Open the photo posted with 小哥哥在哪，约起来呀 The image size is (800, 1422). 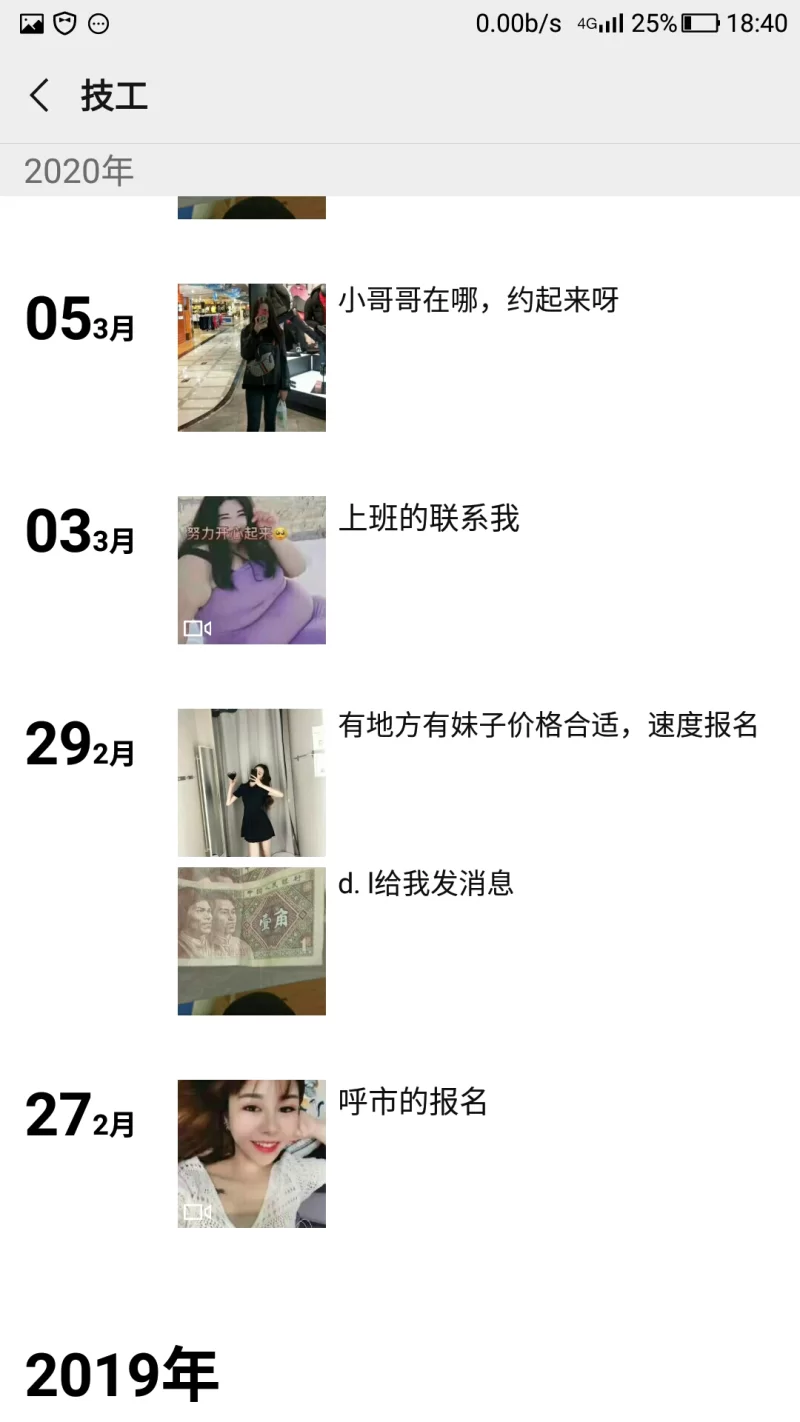pos(251,357)
